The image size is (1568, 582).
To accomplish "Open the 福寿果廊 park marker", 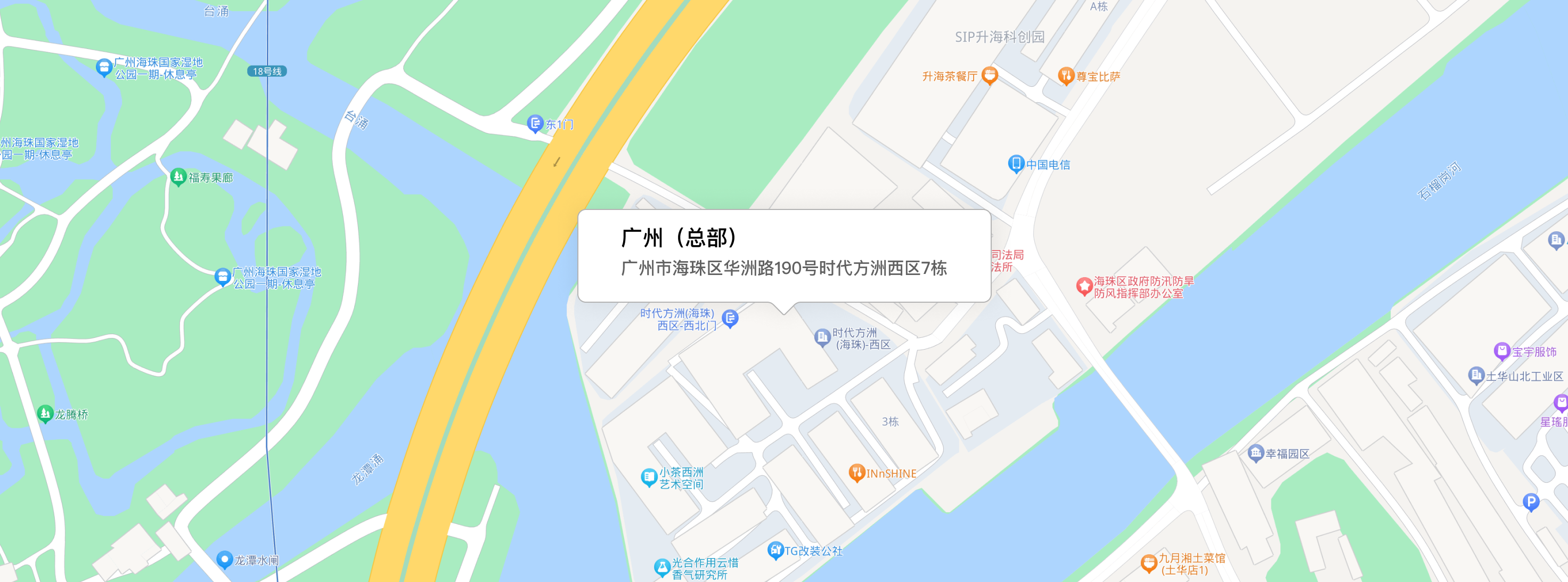I will [178, 177].
